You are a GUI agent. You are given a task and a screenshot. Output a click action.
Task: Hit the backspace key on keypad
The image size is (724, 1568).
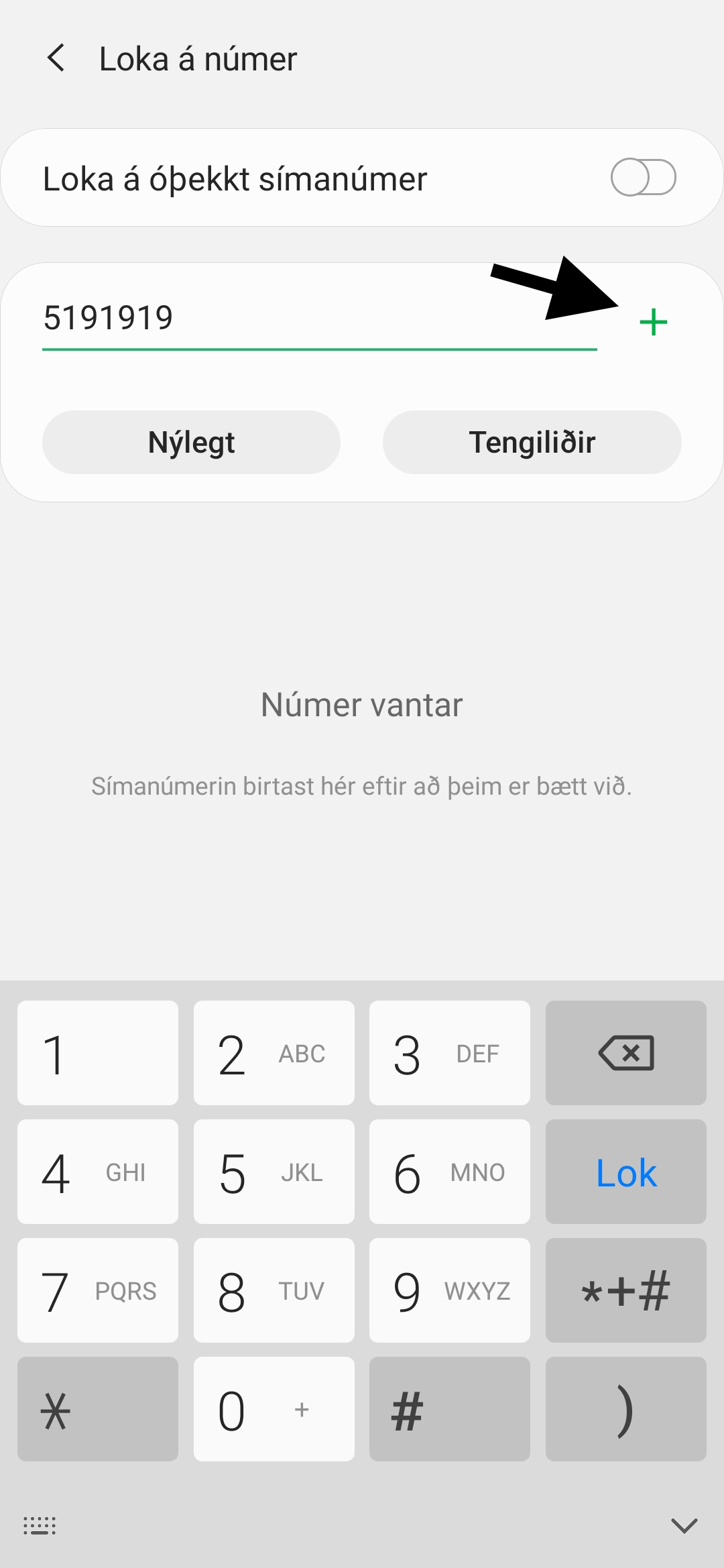click(625, 1053)
